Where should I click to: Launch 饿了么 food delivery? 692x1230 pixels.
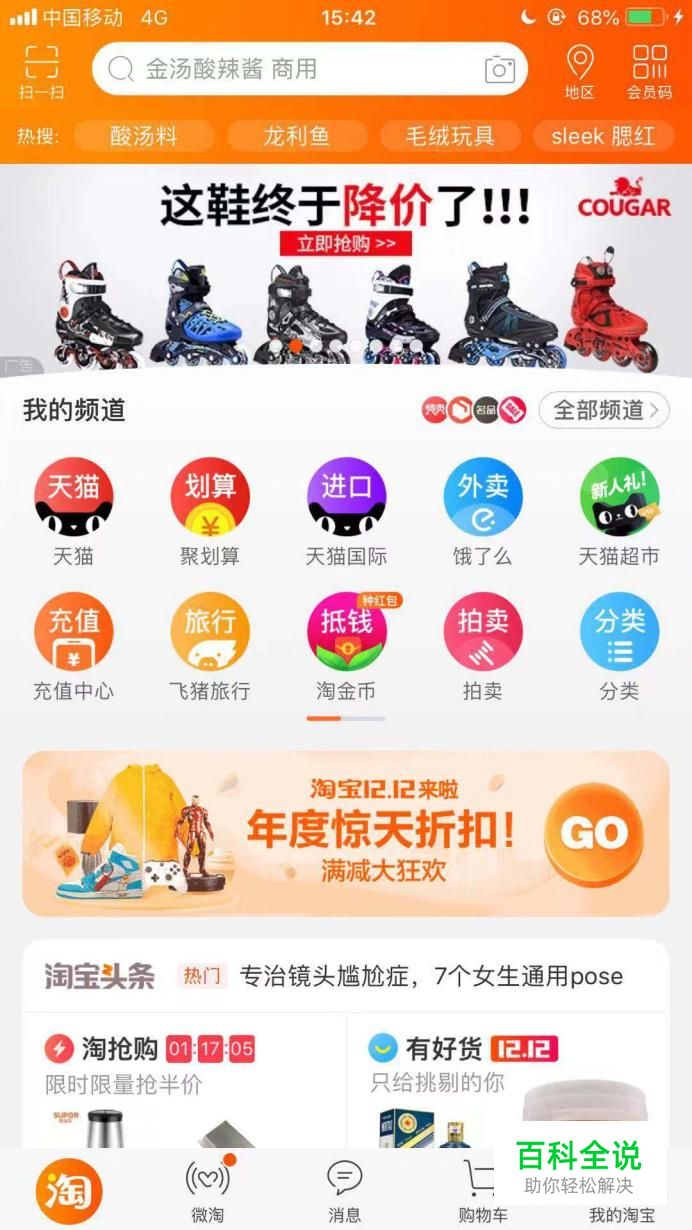[x=483, y=510]
